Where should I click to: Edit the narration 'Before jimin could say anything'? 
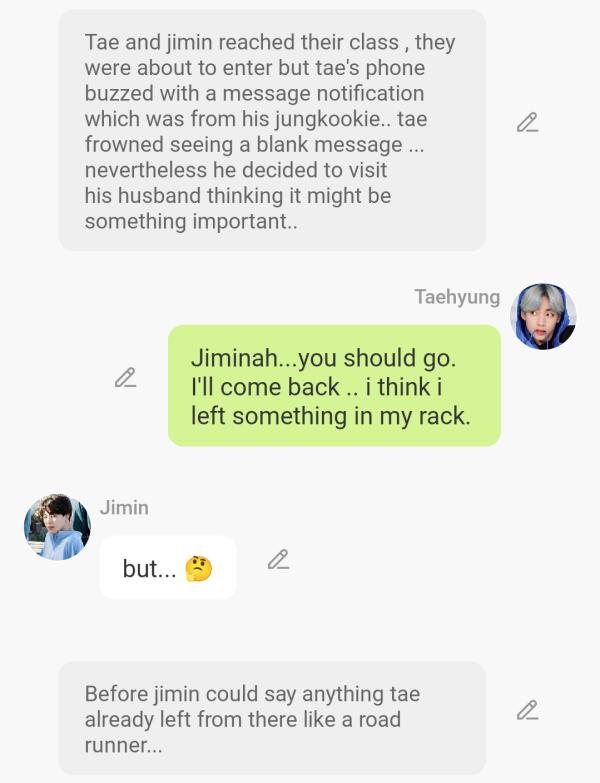[x=527, y=711]
